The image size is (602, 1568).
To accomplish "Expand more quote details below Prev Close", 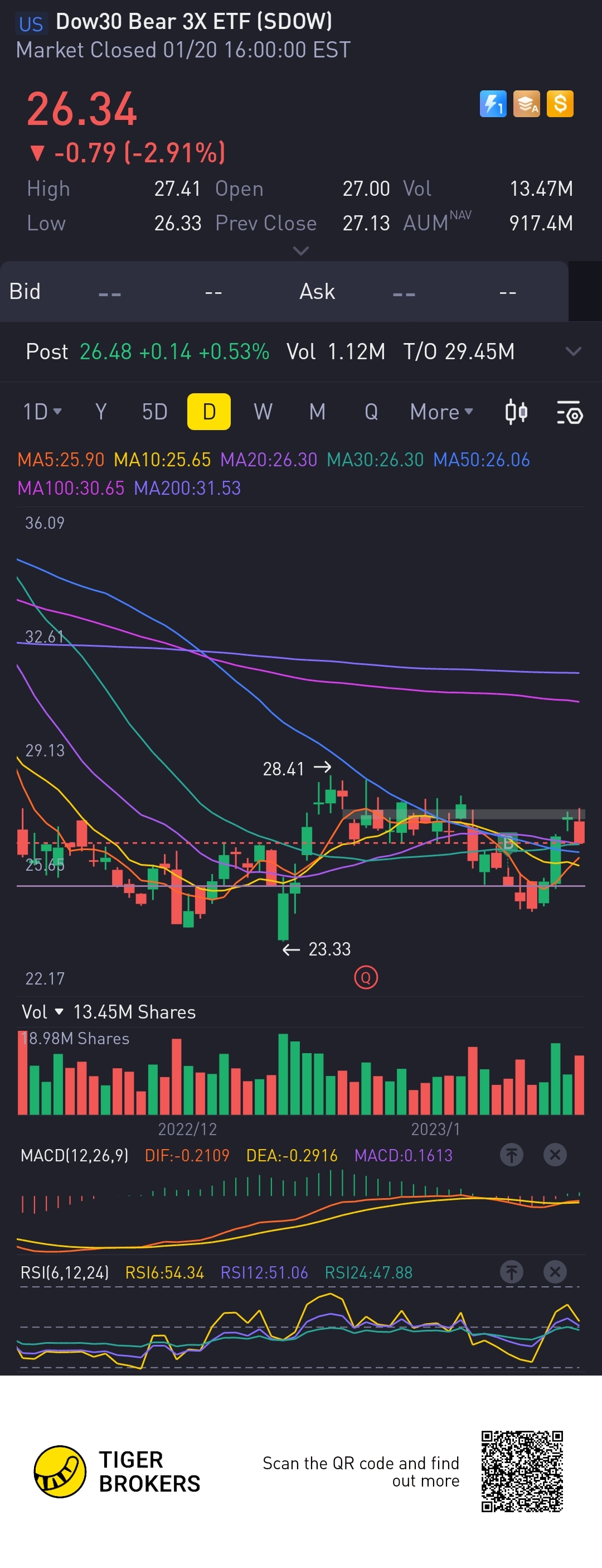I will click(x=301, y=251).
